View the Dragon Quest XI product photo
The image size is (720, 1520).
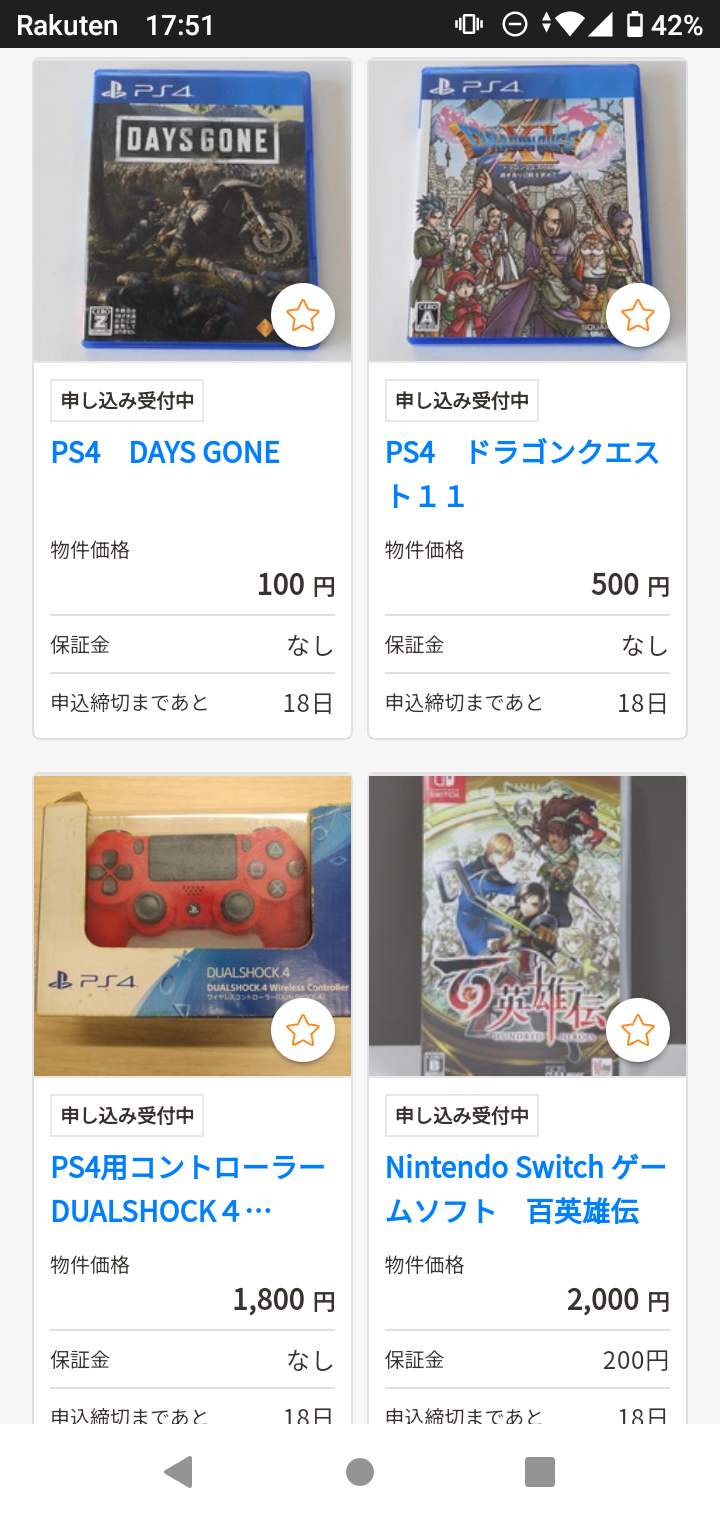click(527, 211)
